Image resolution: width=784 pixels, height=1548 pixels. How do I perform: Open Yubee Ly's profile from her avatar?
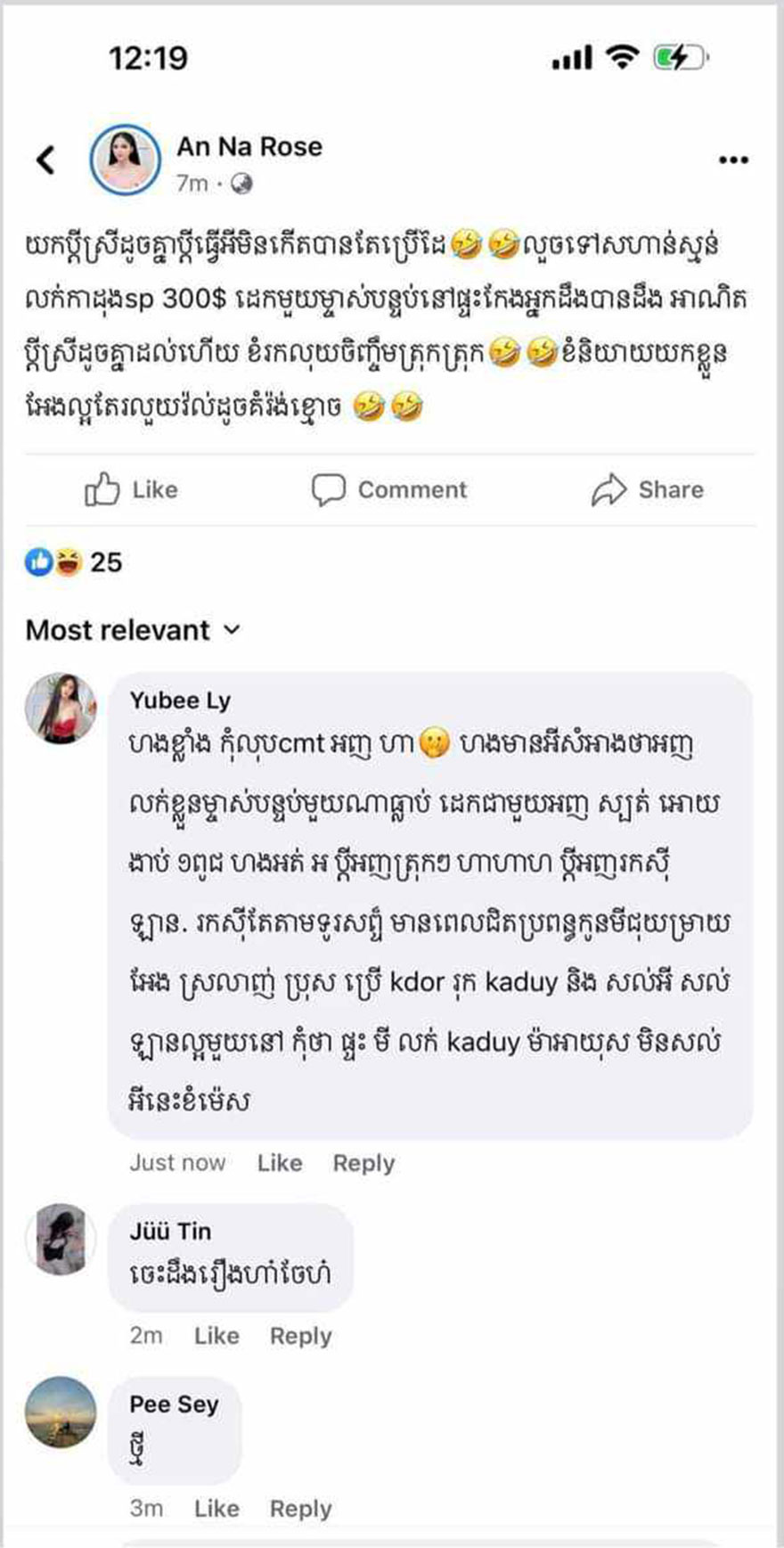(x=61, y=709)
